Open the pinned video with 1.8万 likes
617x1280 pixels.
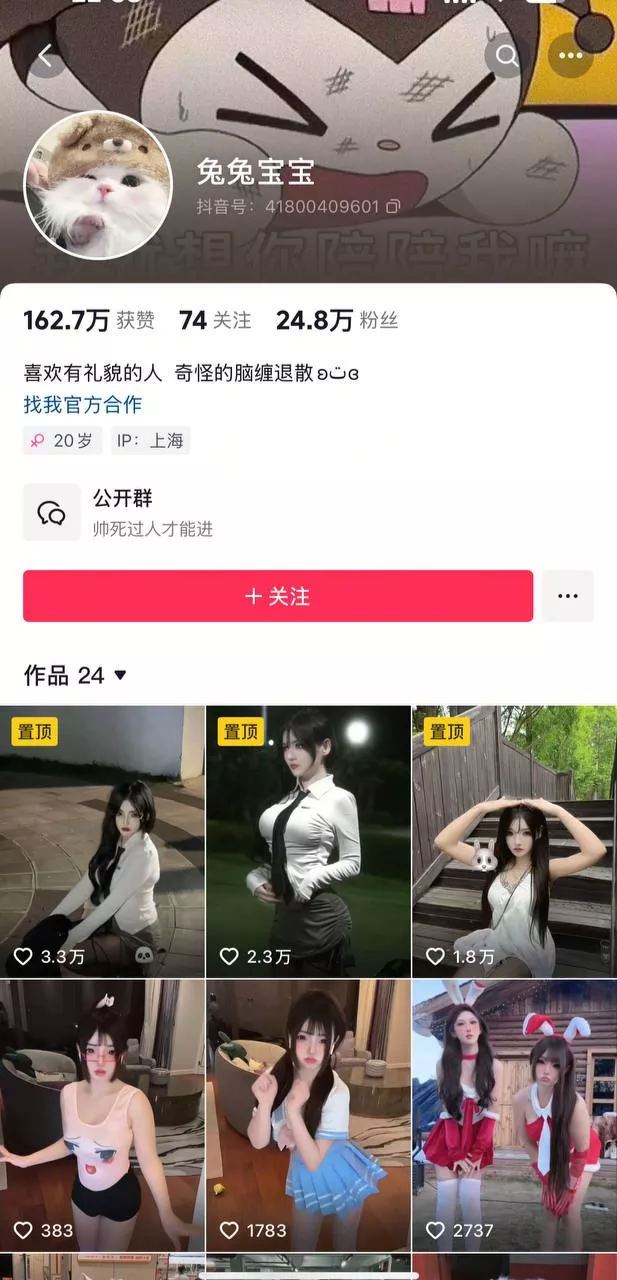click(x=514, y=842)
